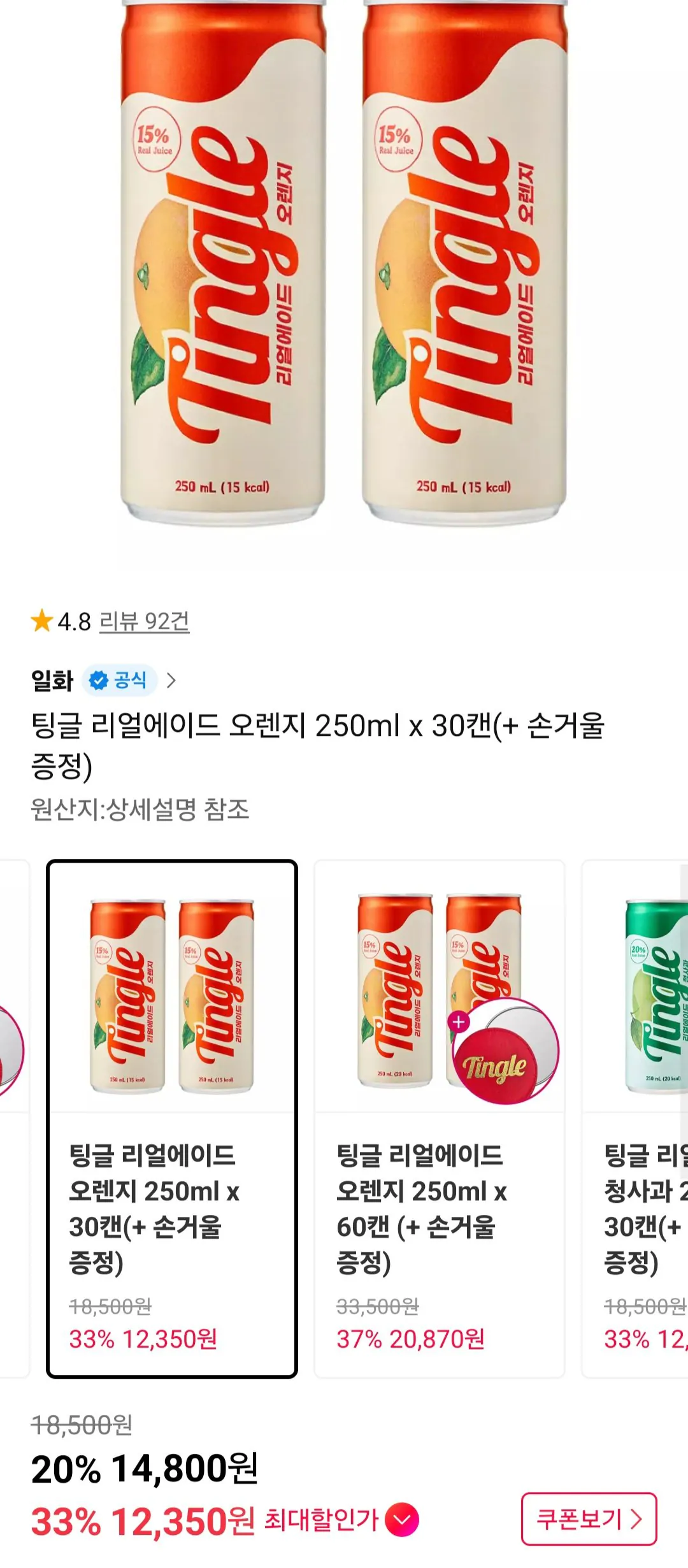This screenshot has height=1568, width=688.
Task: Tap the plus icon beside the gift mirror
Action: point(458,1020)
